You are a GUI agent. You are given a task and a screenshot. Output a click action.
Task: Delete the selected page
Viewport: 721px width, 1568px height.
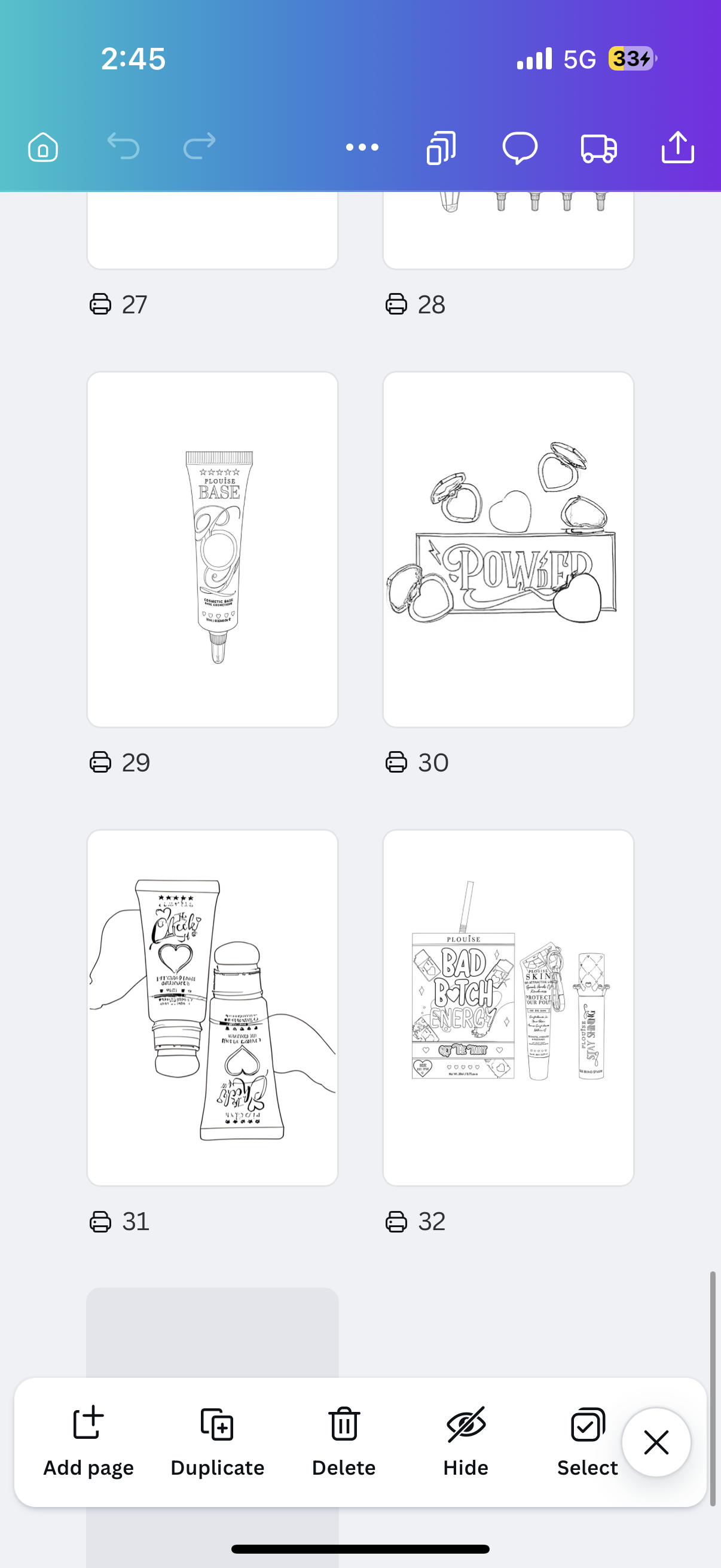pyautogui.click(x=344, y=1441)
